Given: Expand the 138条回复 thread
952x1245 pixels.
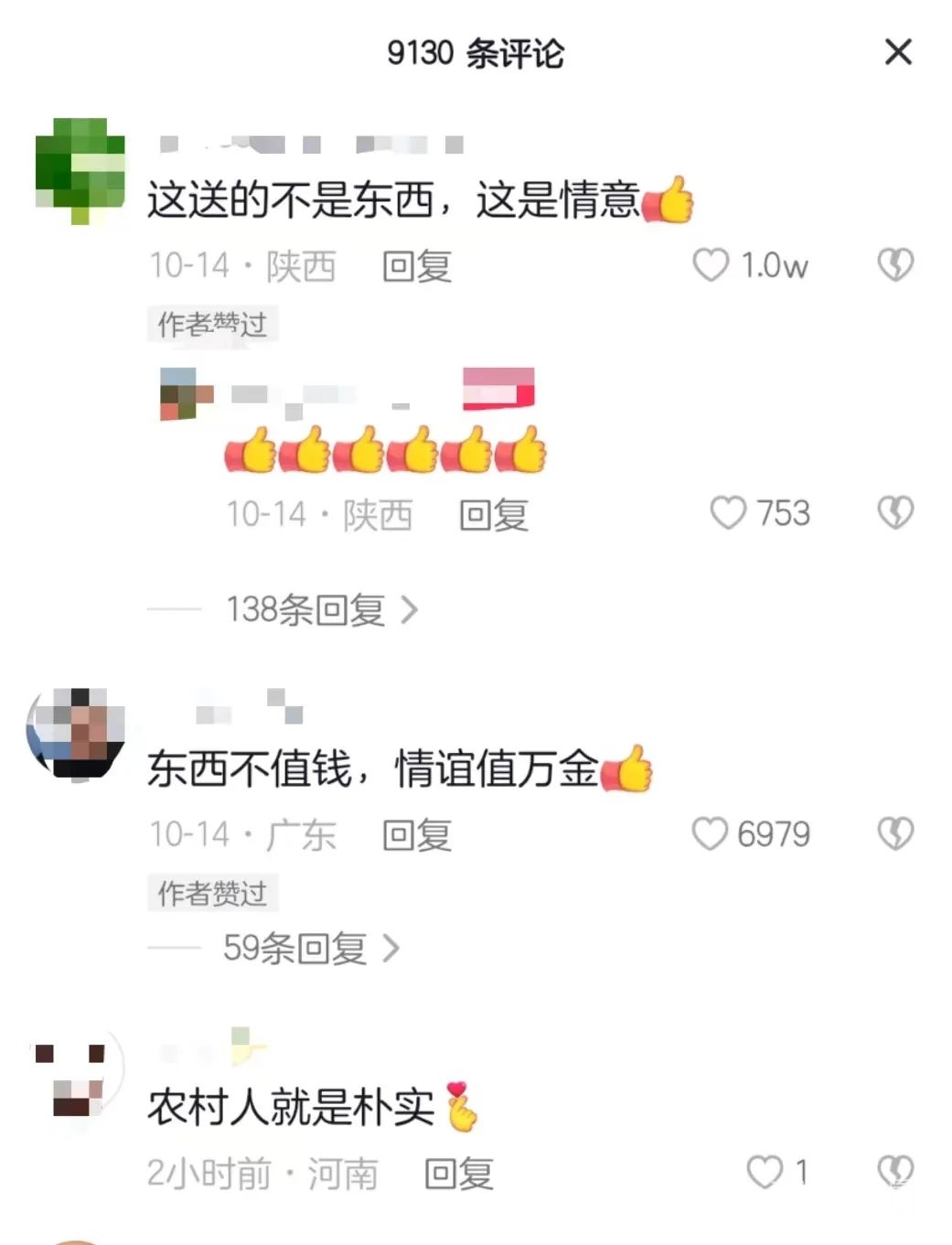Looking at the screenshot, I should pyautogui.click(x=320, y=609).
